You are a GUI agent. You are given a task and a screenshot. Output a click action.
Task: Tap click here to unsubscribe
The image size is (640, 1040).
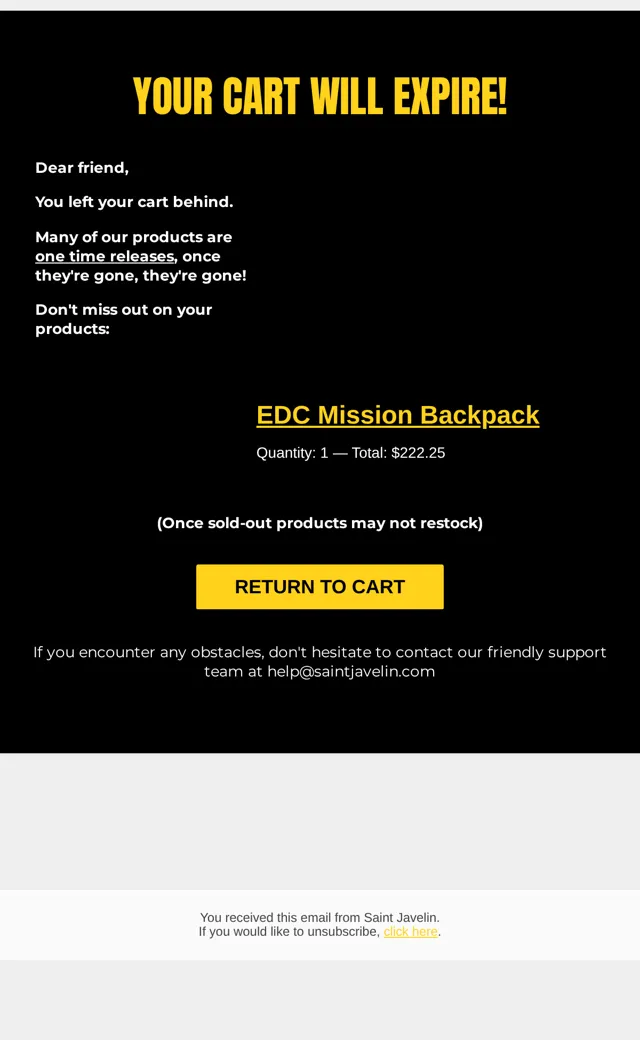point(411,931)
